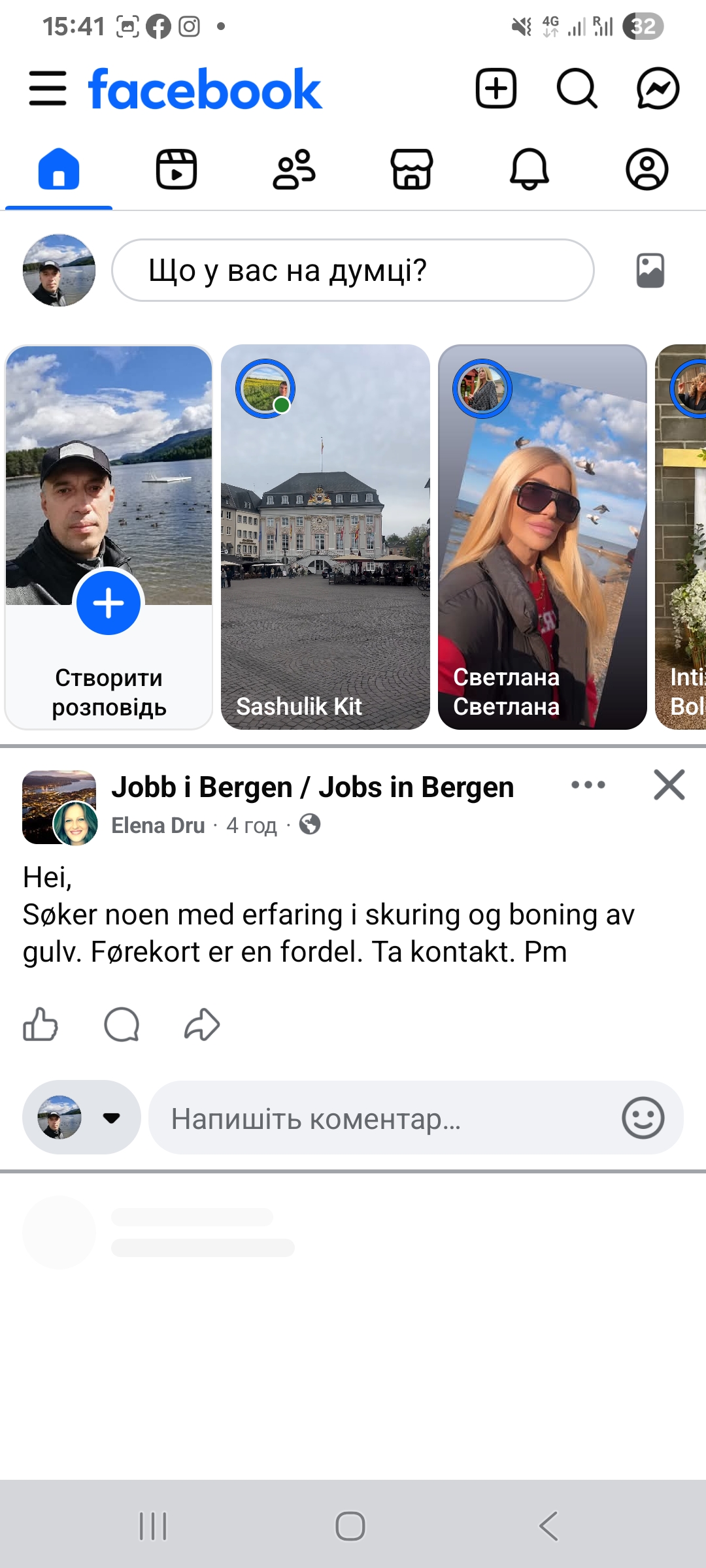Image resolution: width=706 pixels, height=1568 pixels.
Task: Open the emoji picker in comment box
Action: pyautogui.click(x=643, y=1118)
